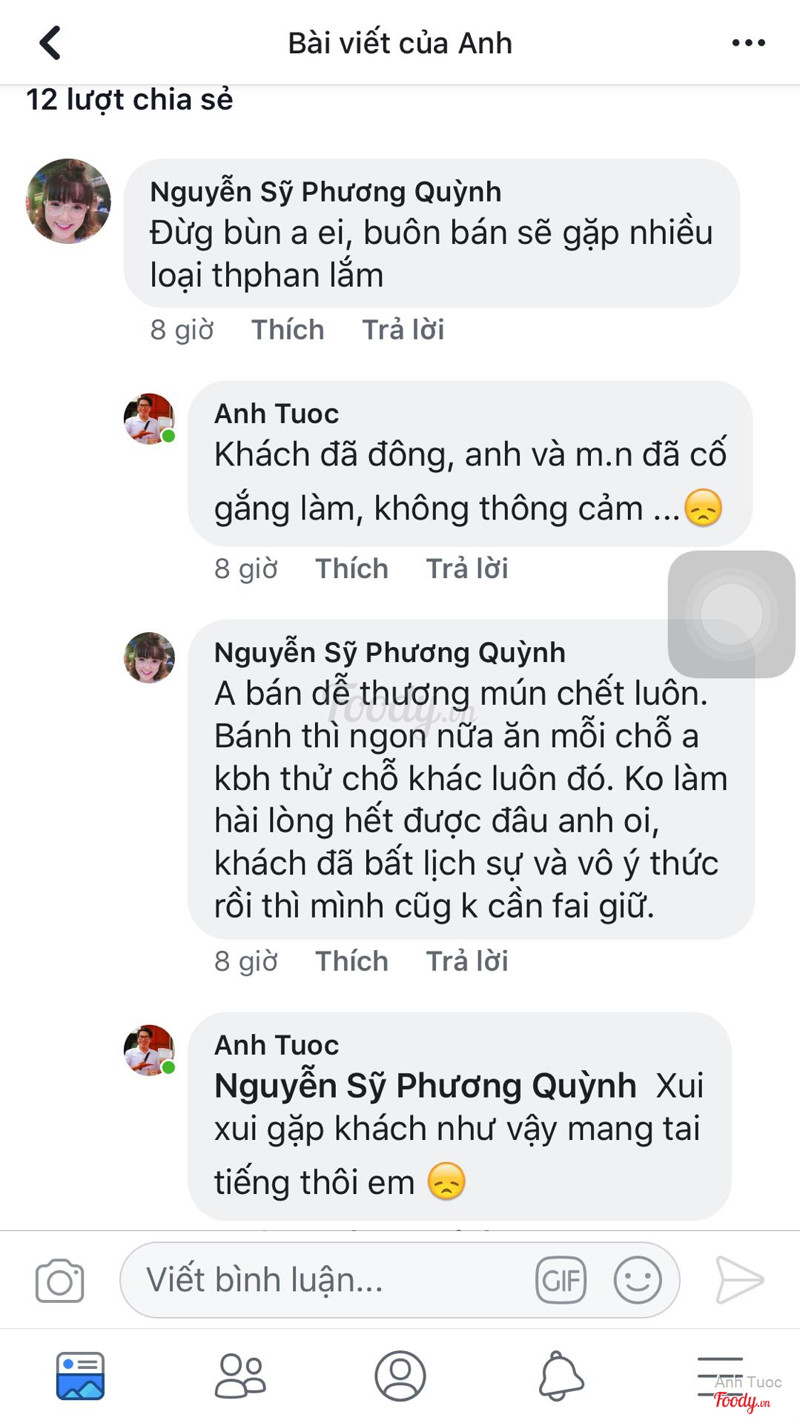800x1423 pixels.
Task: Tap the AssistiveTouch floating button
Action: point(732,614)
